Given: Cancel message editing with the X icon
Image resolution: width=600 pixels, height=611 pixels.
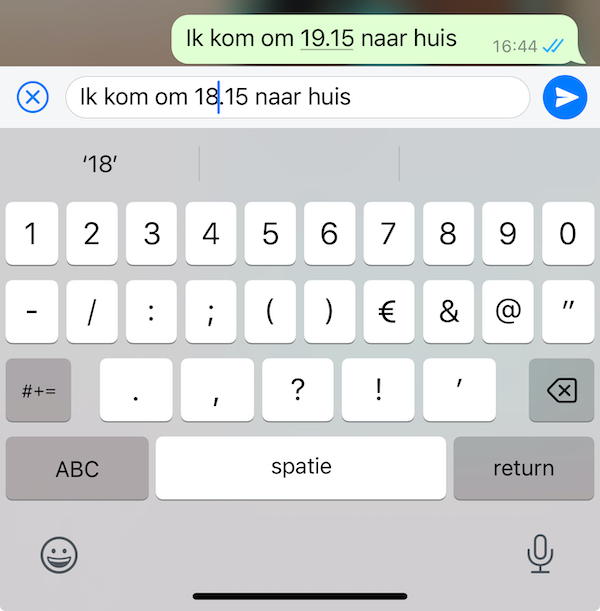Looking at the screenshot, I should coord(33,97).
